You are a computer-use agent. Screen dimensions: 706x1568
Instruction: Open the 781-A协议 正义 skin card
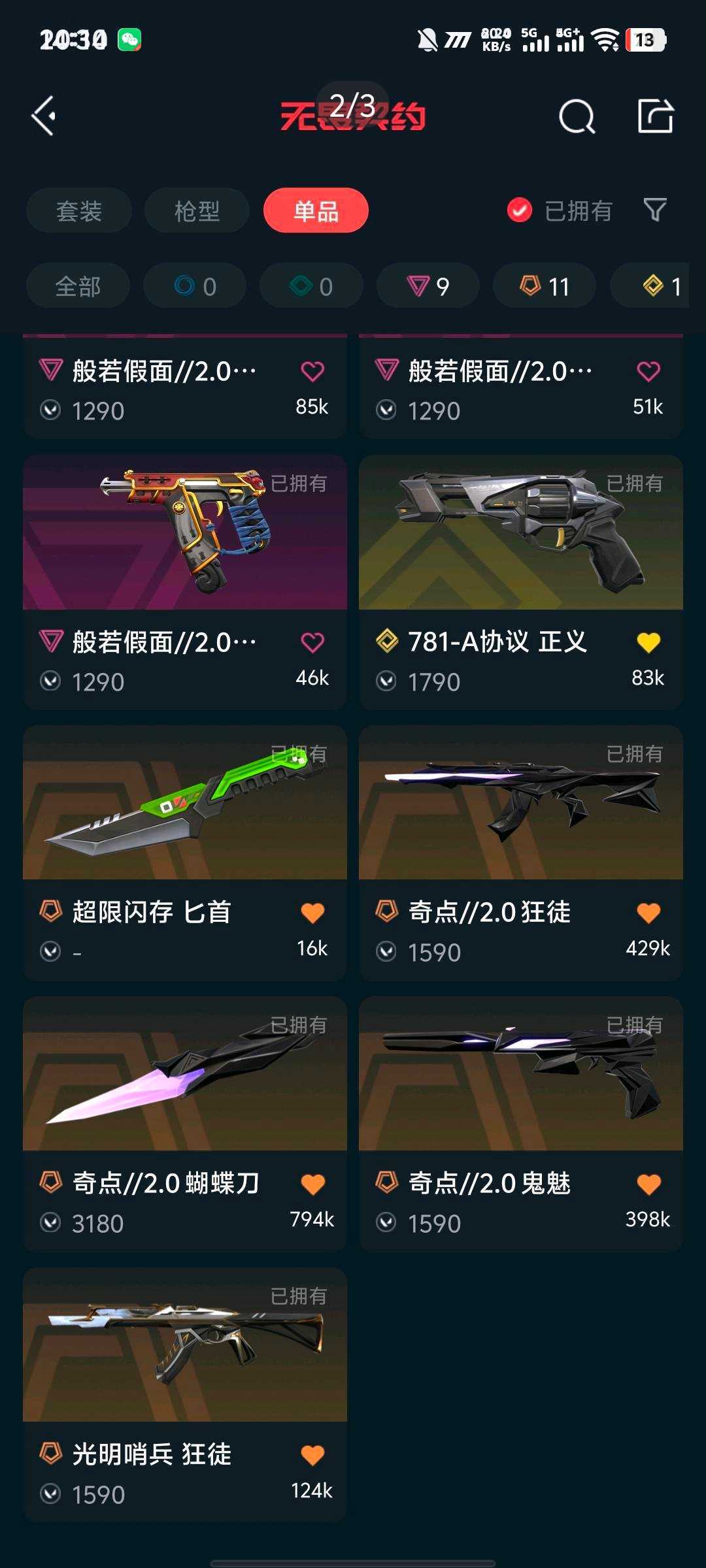tap(521, 581)
